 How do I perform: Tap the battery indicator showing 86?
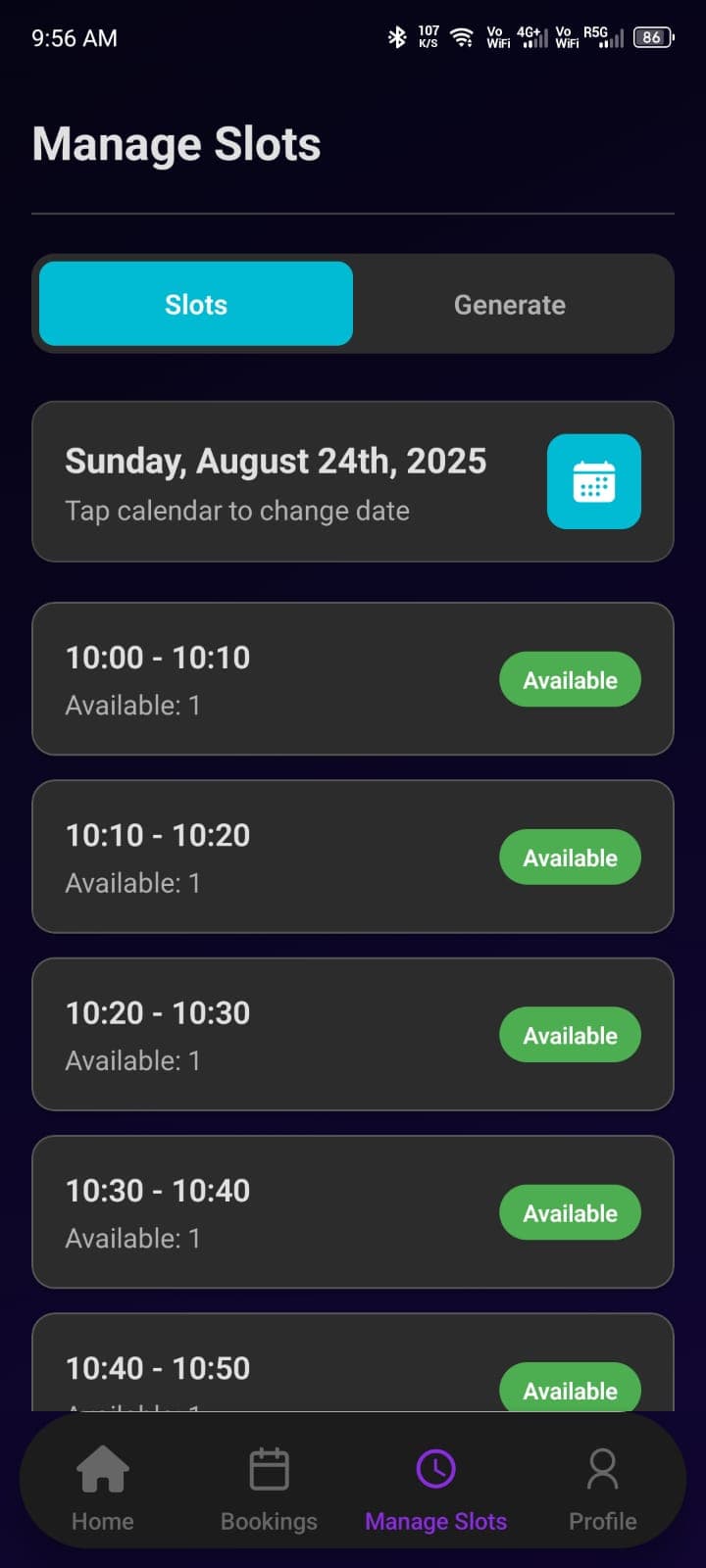point(652,37)
